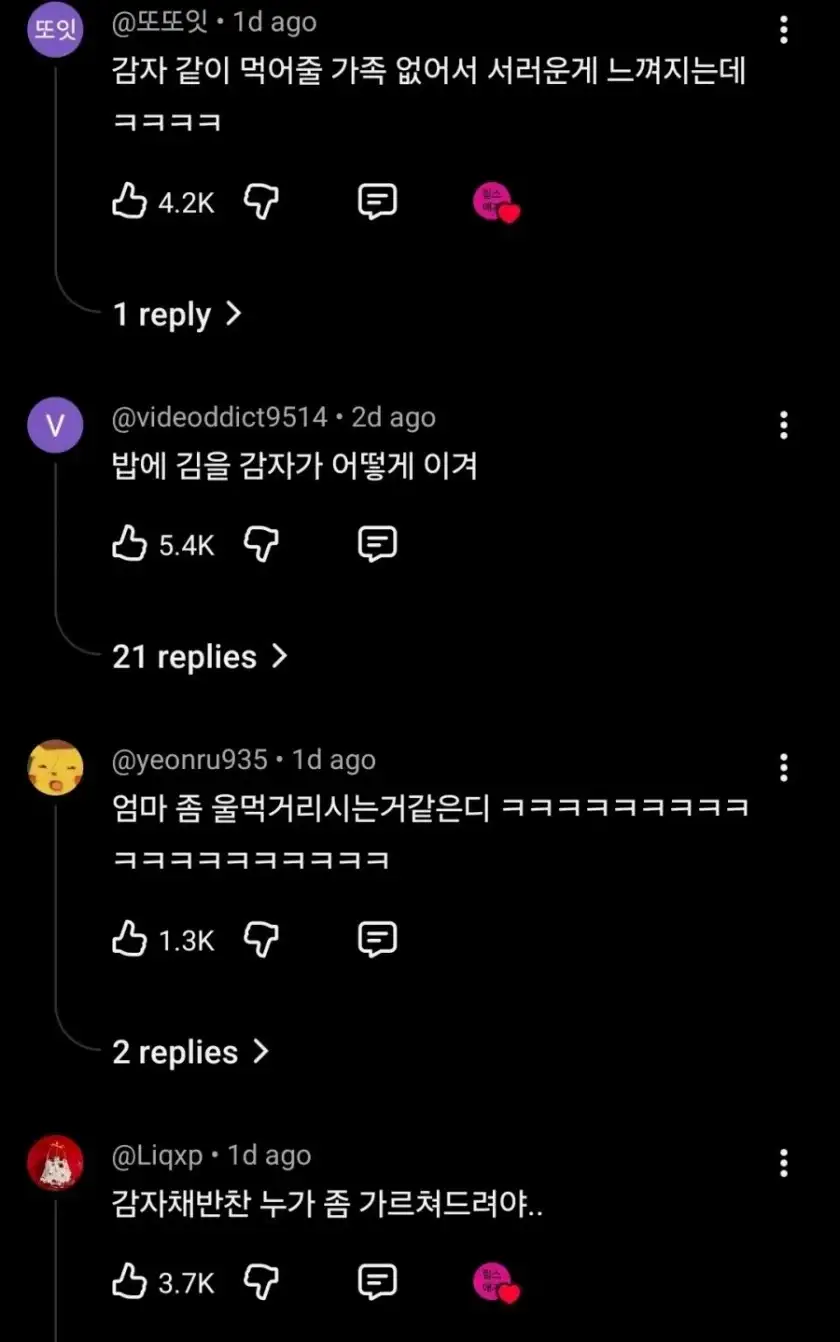The width and height of the screenshot is (840, 1342).
Task: Toggle dislike on @yeonru935's comment
Action: (262, 938)
